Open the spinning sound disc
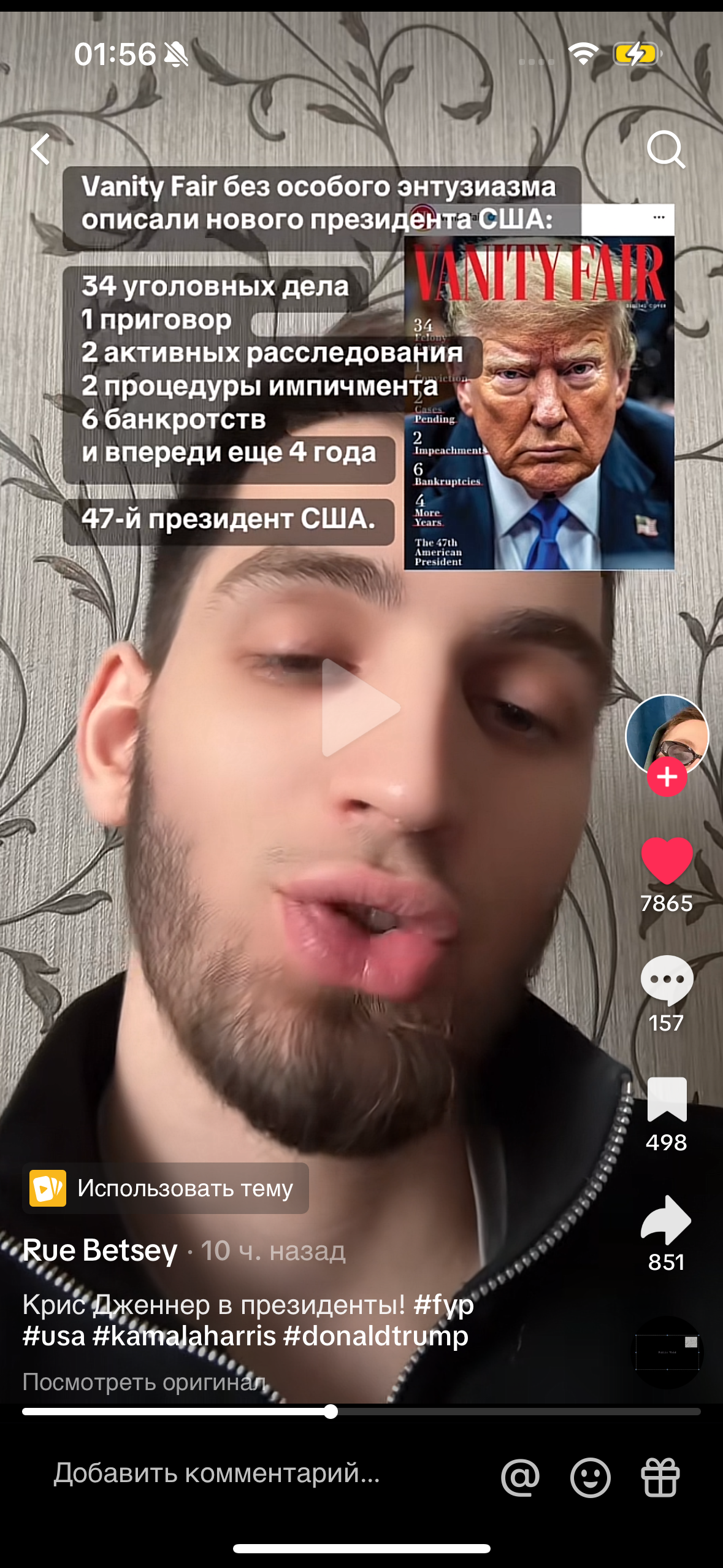 [x=667, y=1352]
